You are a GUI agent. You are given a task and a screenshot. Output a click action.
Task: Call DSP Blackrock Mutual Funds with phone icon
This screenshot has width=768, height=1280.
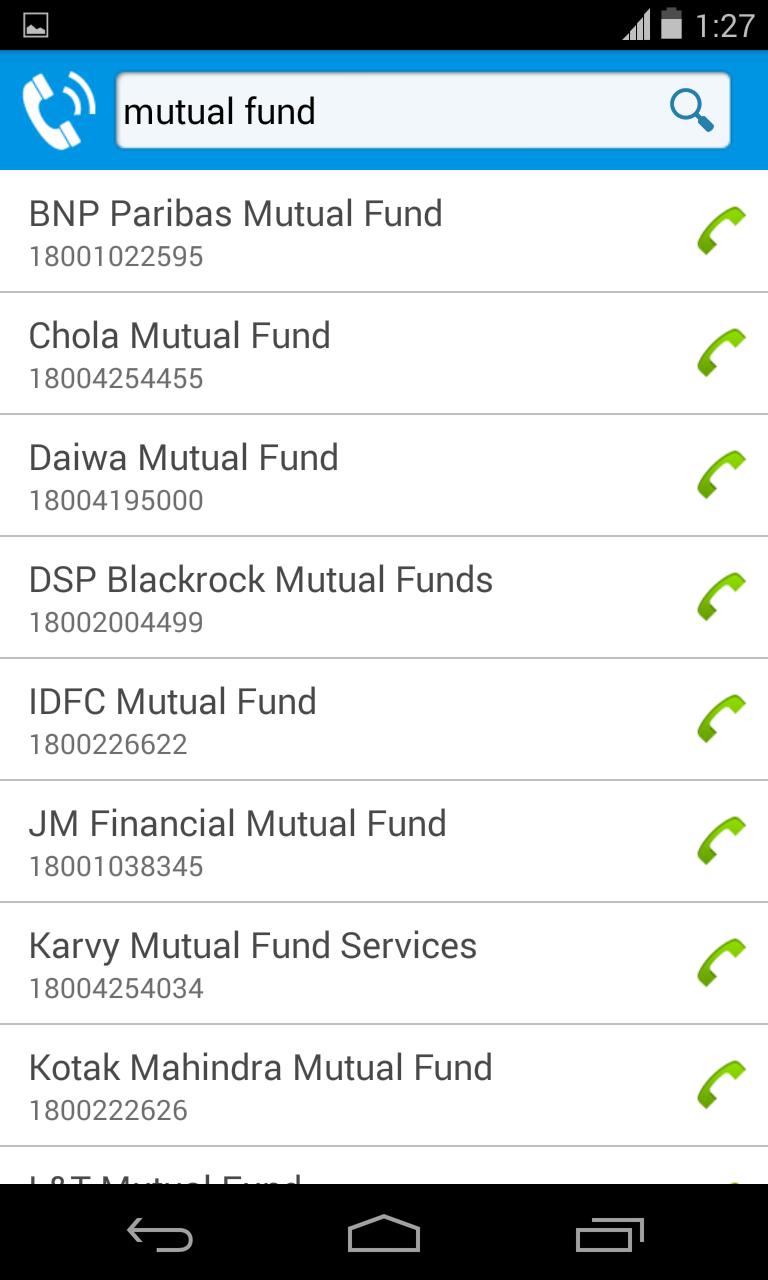[722, 597]
